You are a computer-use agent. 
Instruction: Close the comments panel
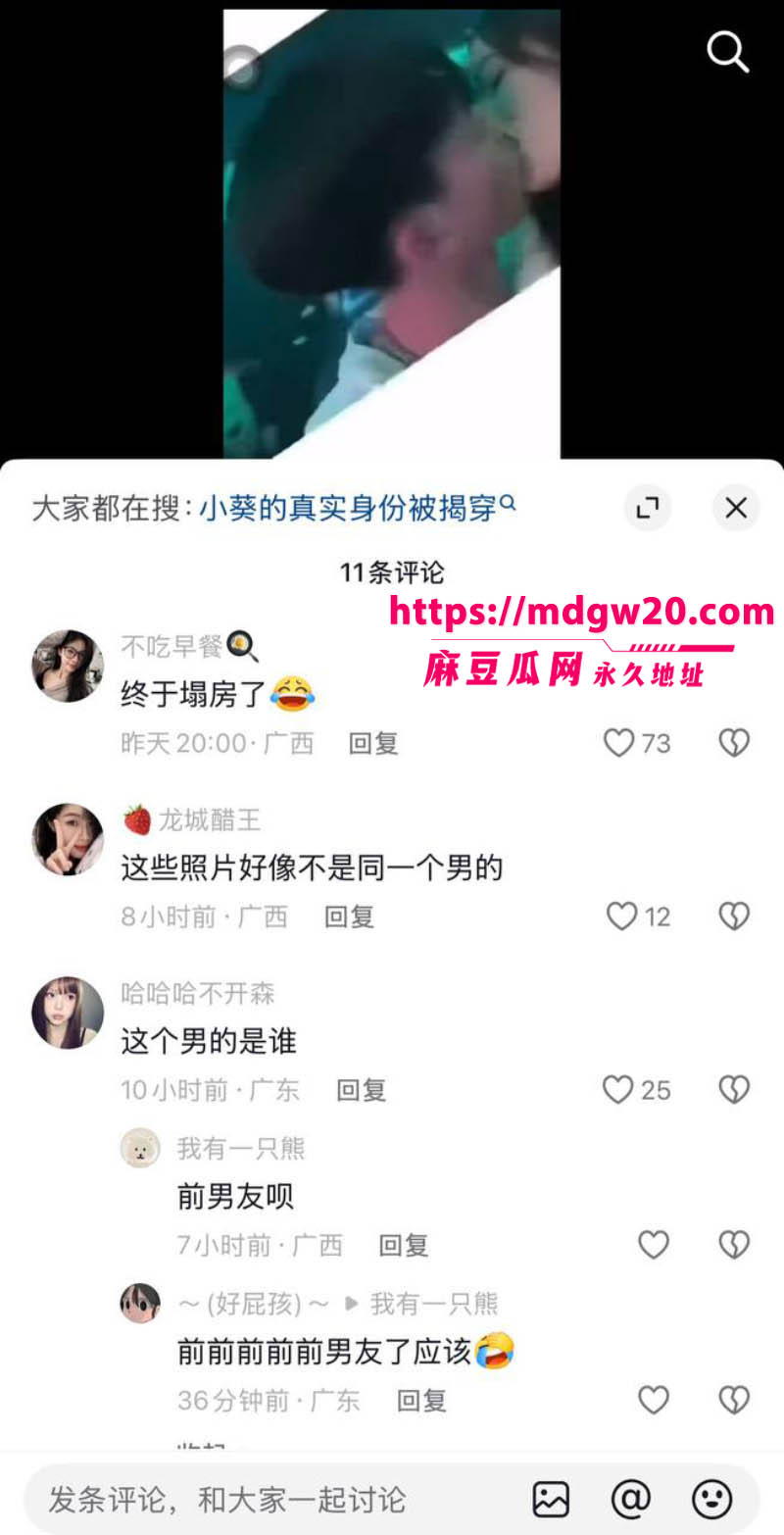(x=735, y=508)
